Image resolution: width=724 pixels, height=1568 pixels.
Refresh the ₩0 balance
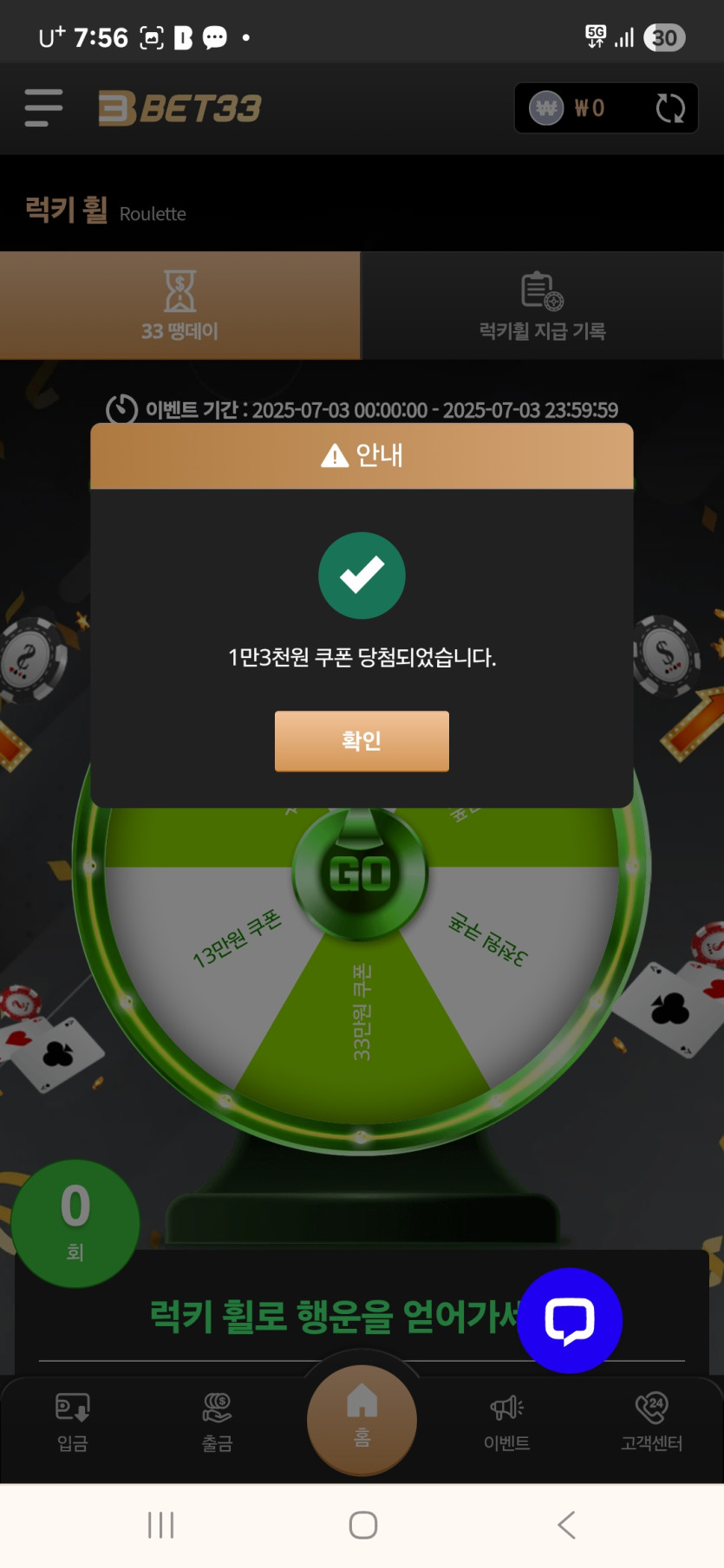click(x=670, y=108)
